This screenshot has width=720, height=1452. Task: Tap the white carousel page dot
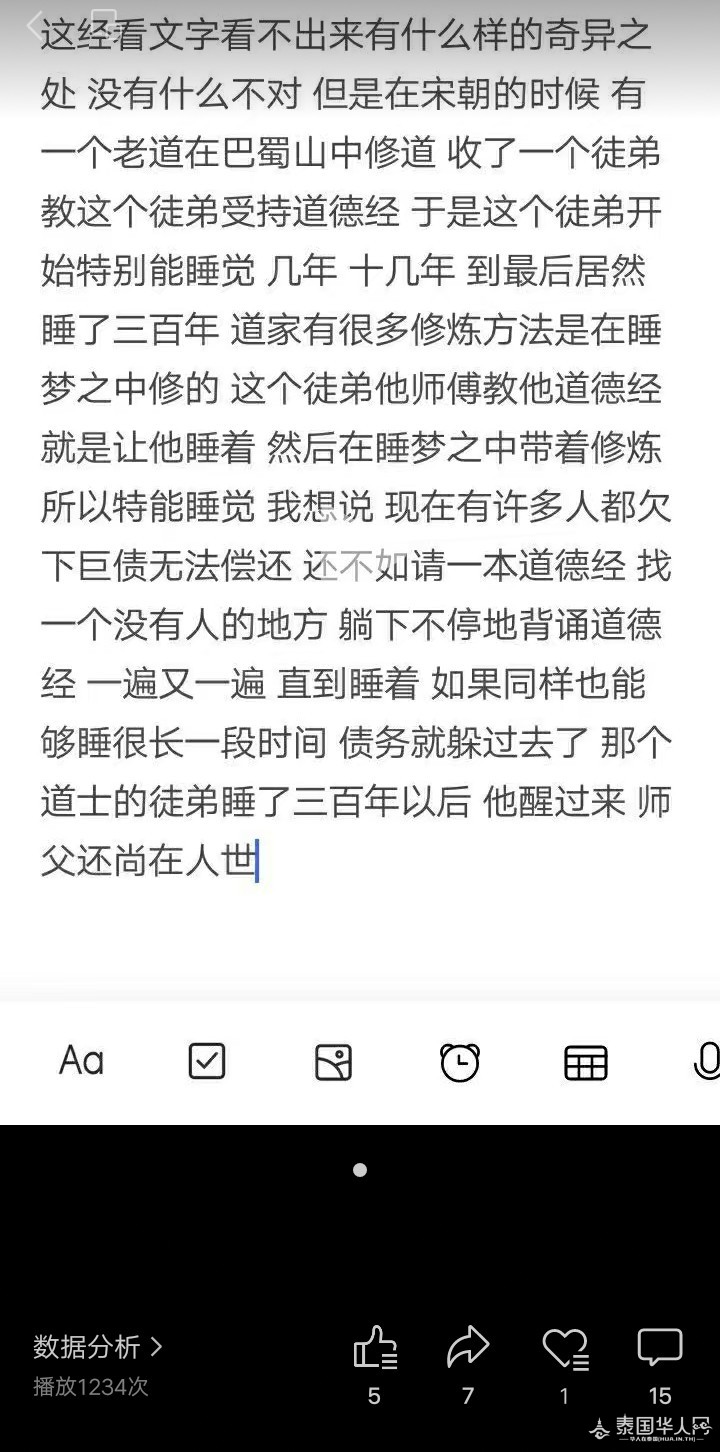359,1171
